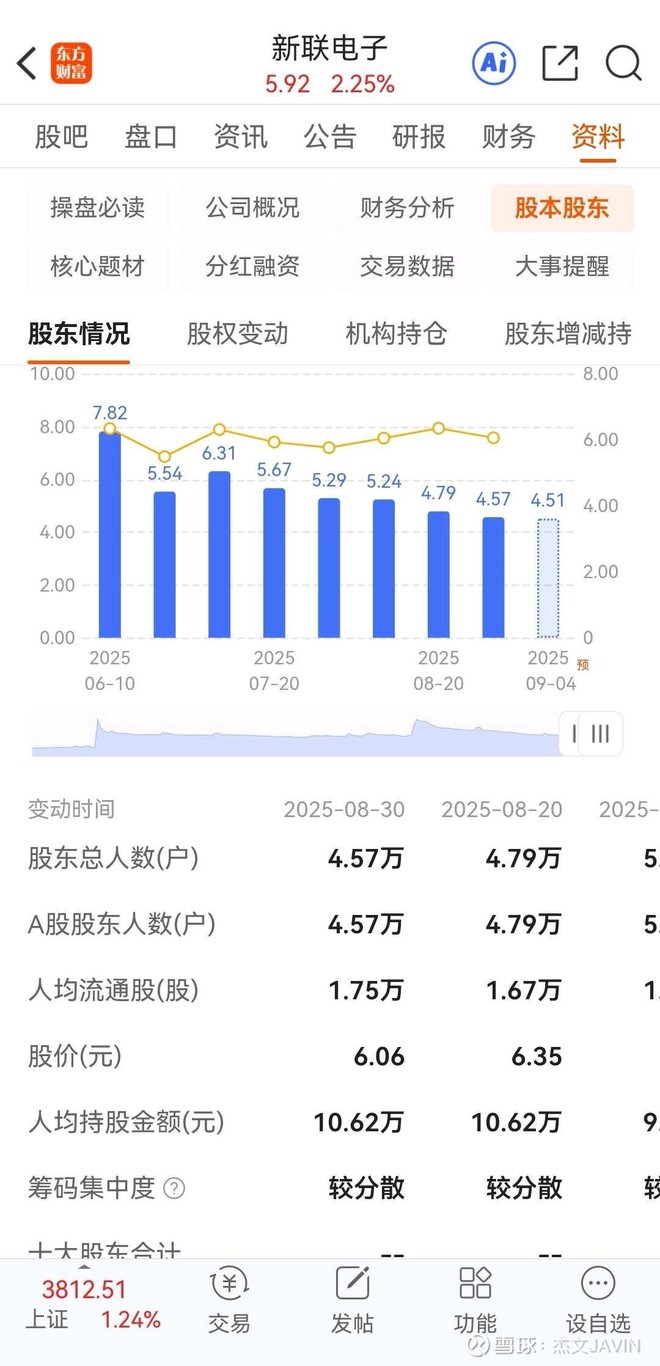Select the 操盘必读 chip
The height and width of the screenshot is (1366, 660).
click(x=98, y=208)
